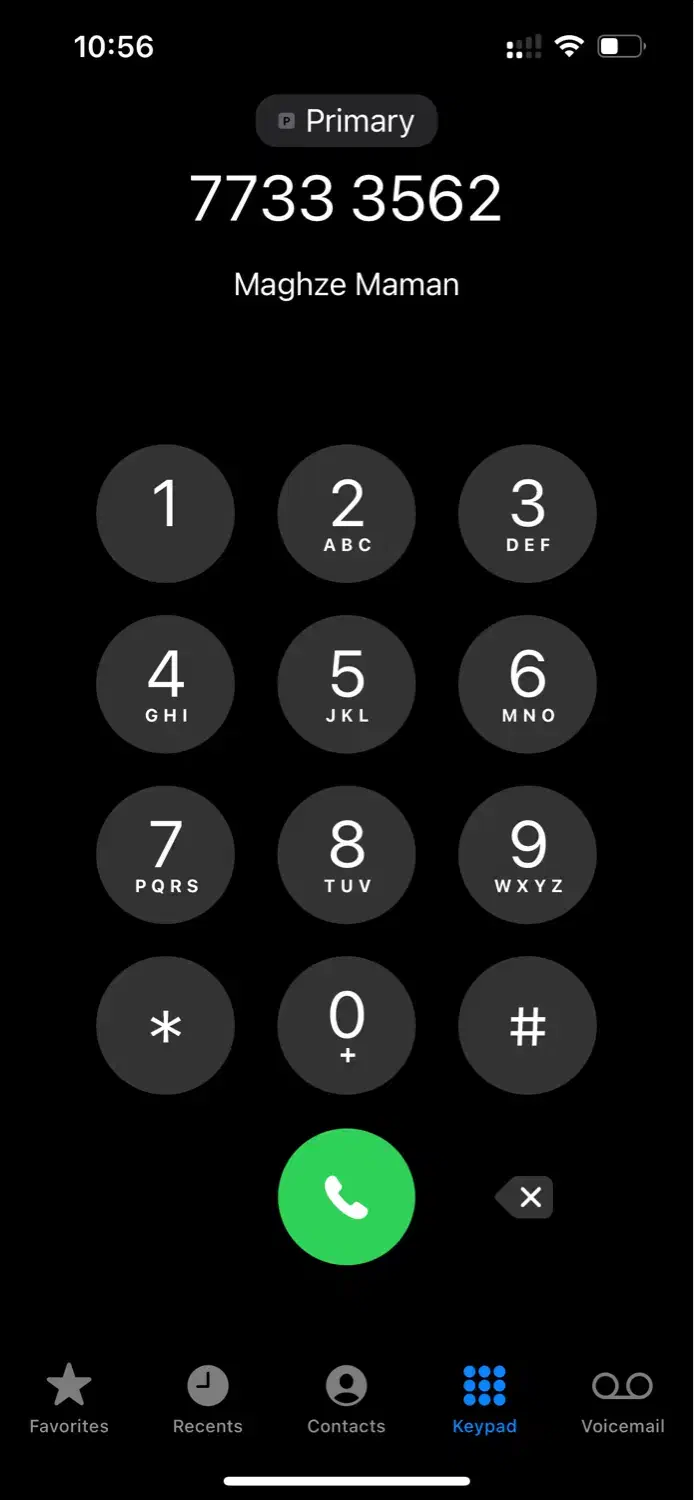The height and width of the screenshot is (1500, 694).
Task: Tap the 3 DEF key
Action: tap(527, 513)
